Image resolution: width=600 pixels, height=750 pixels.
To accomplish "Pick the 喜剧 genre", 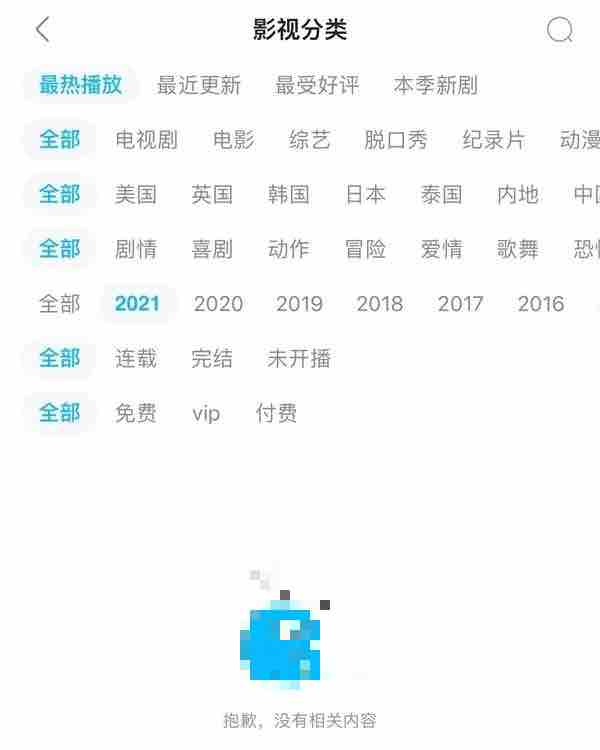I will [x=212, y=249].
